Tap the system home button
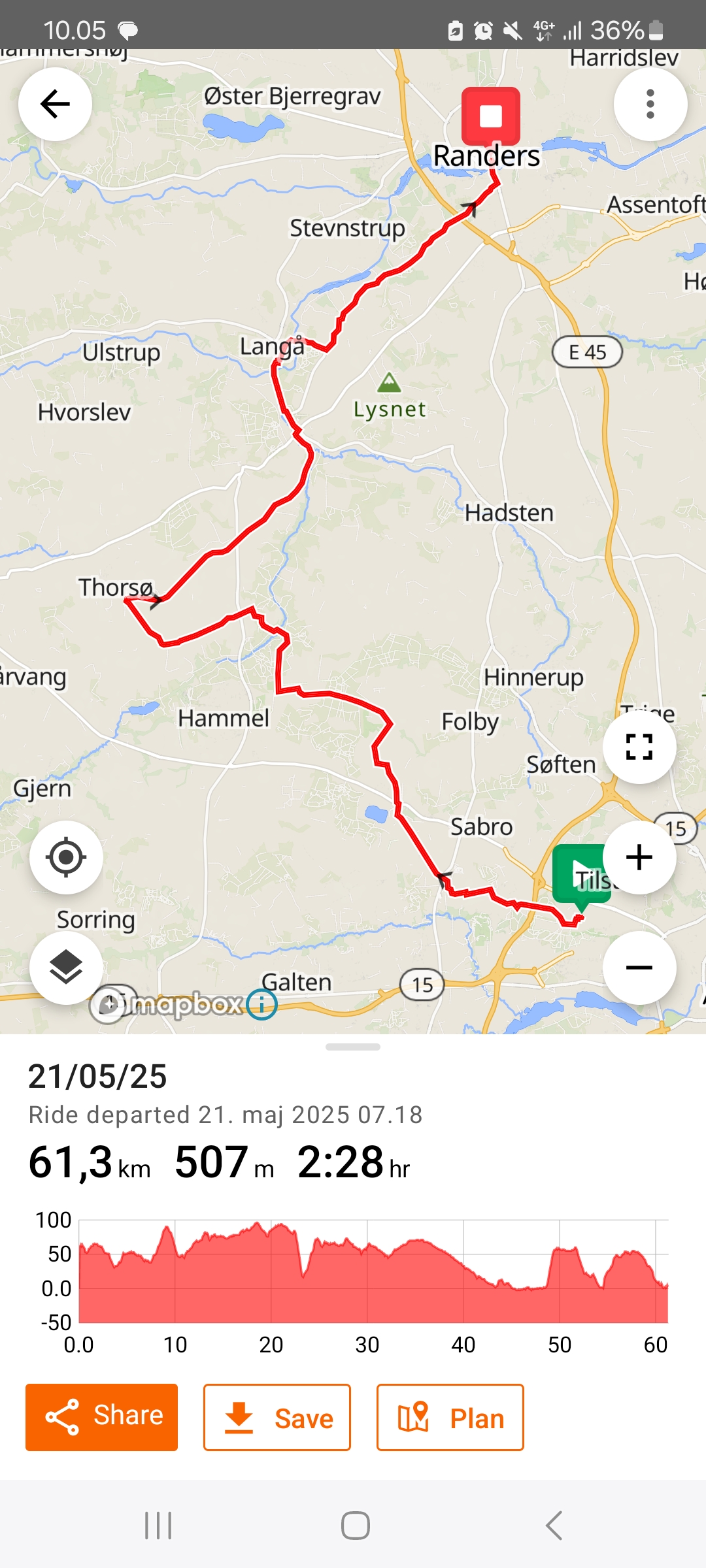Image resolution: width=706 pixels, height=1568 pixels. pos(355,1526)
